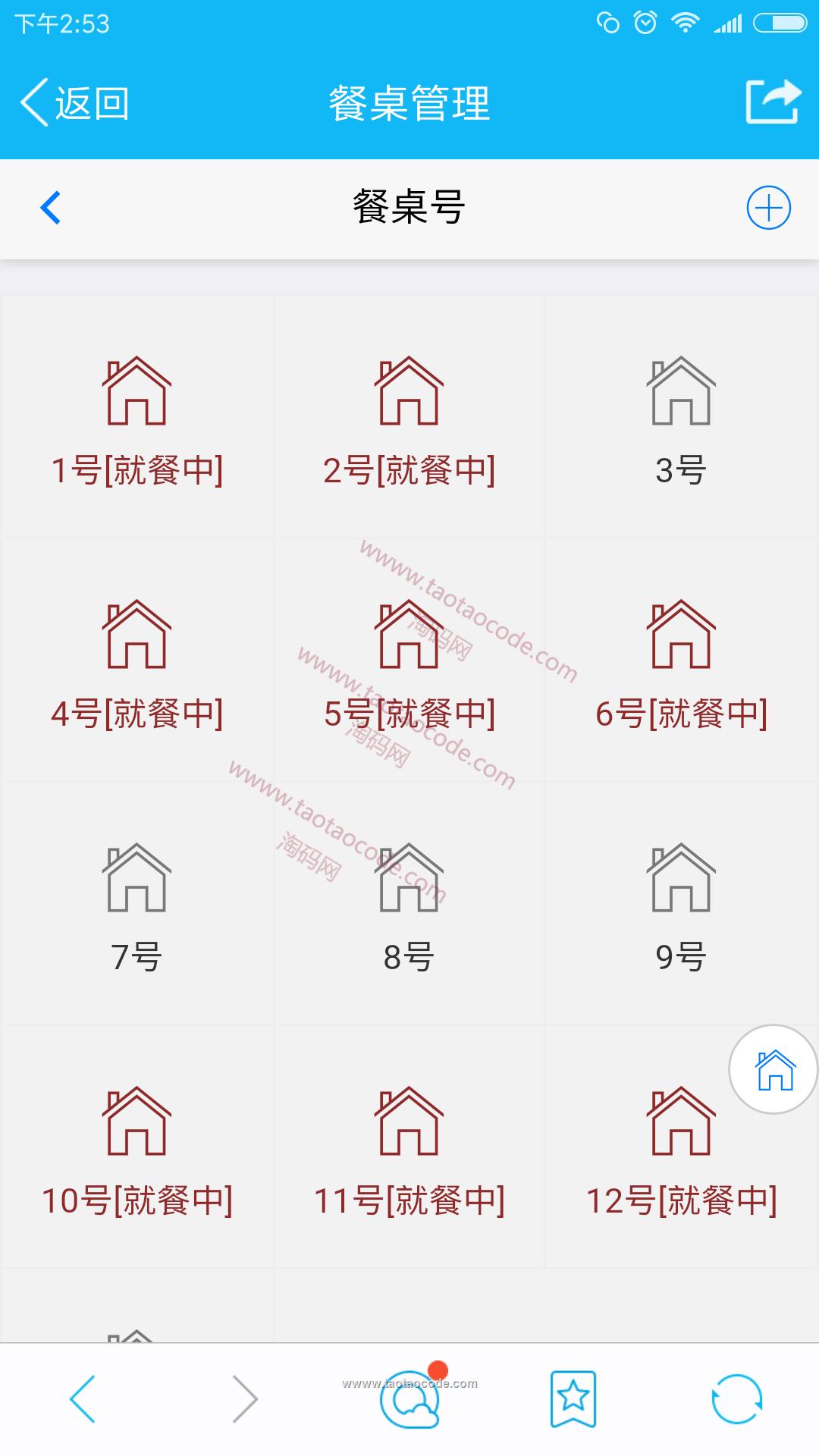Go to the previous page in the browser bar
This screenshot has width=819, height=1456.
pos(83,1399)
